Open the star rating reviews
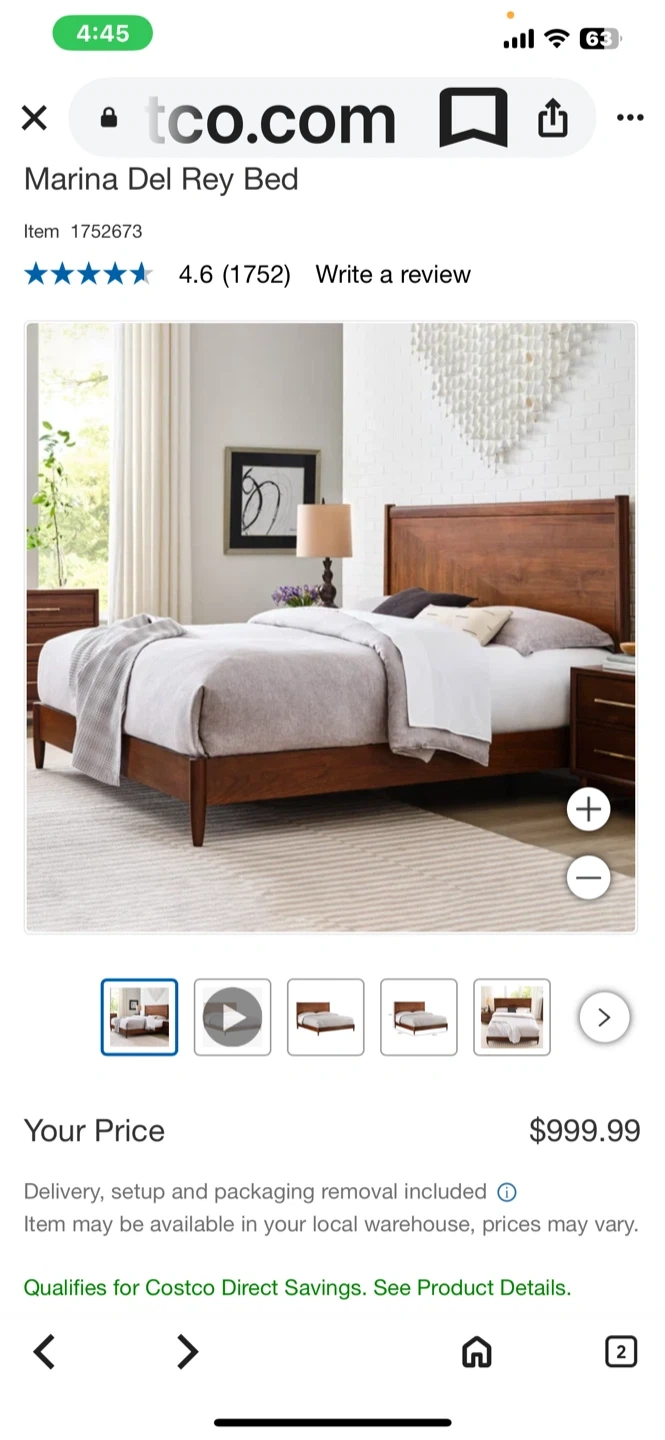665x1440 pixels. [88, 274]
